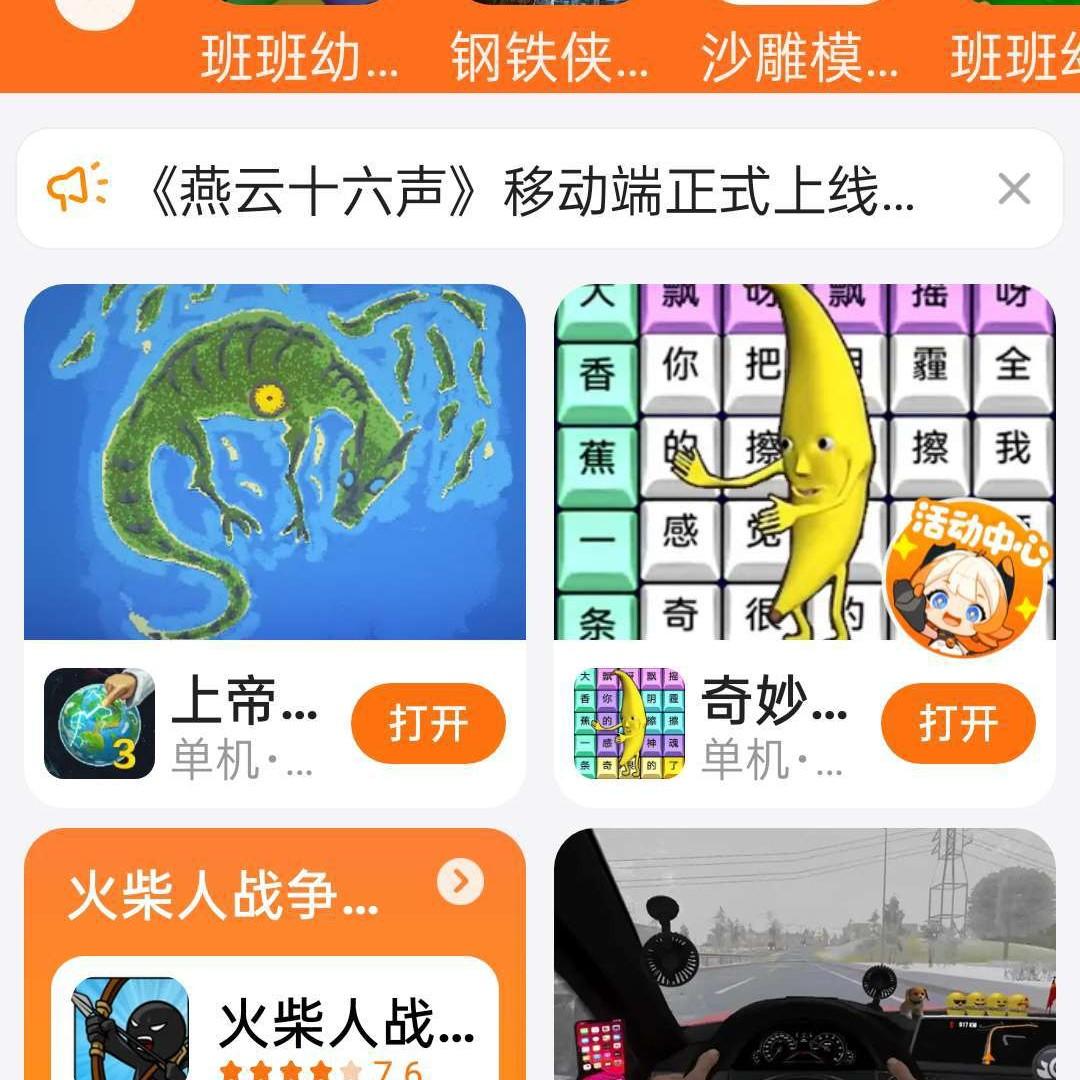Image resolution: width=1080 pixels, height=1080 pixels.
Task: View the driving simulator game card
Action: click(805, 955)
